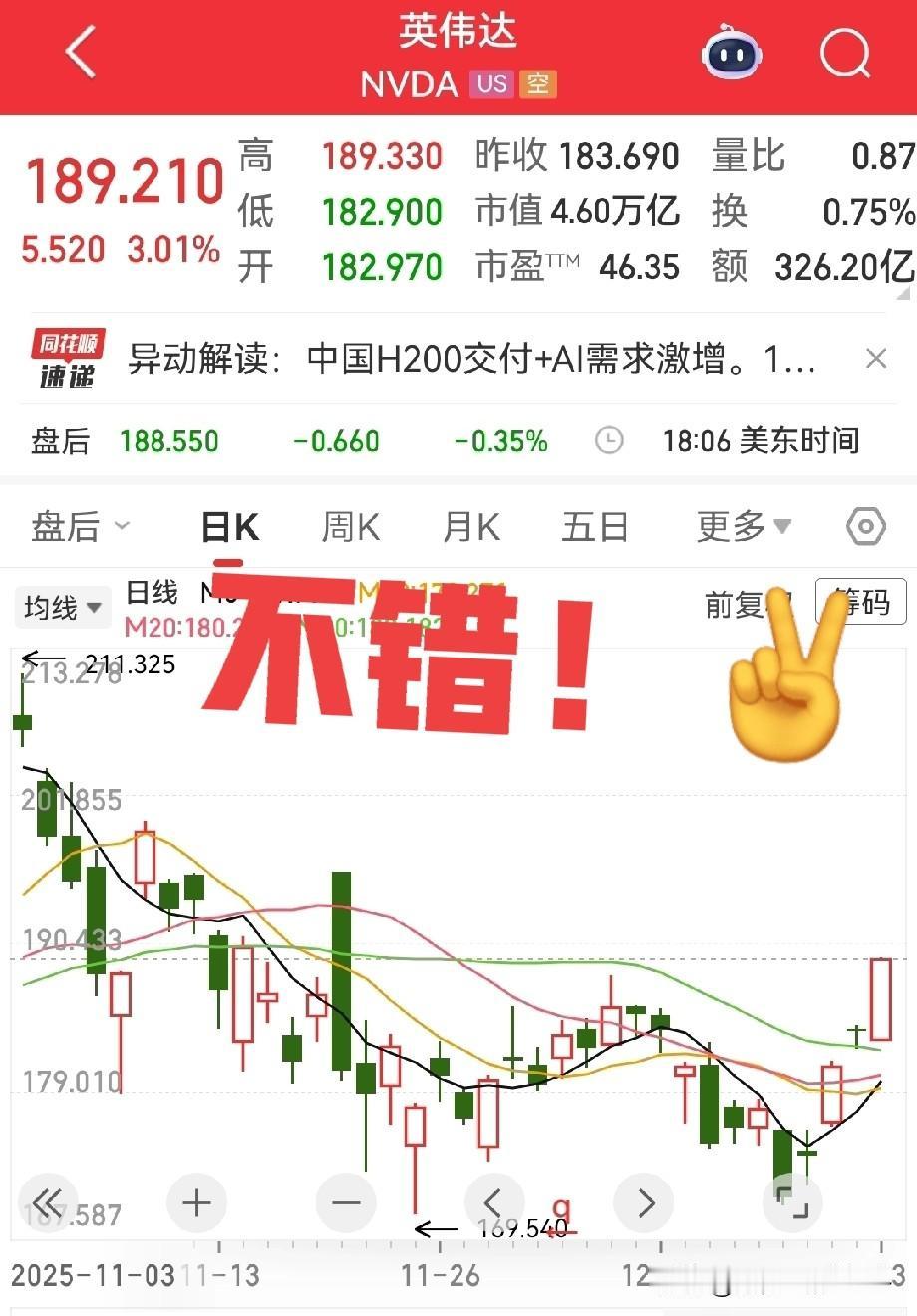
Task: Open the search function
Action: click(x=843, y=55)
